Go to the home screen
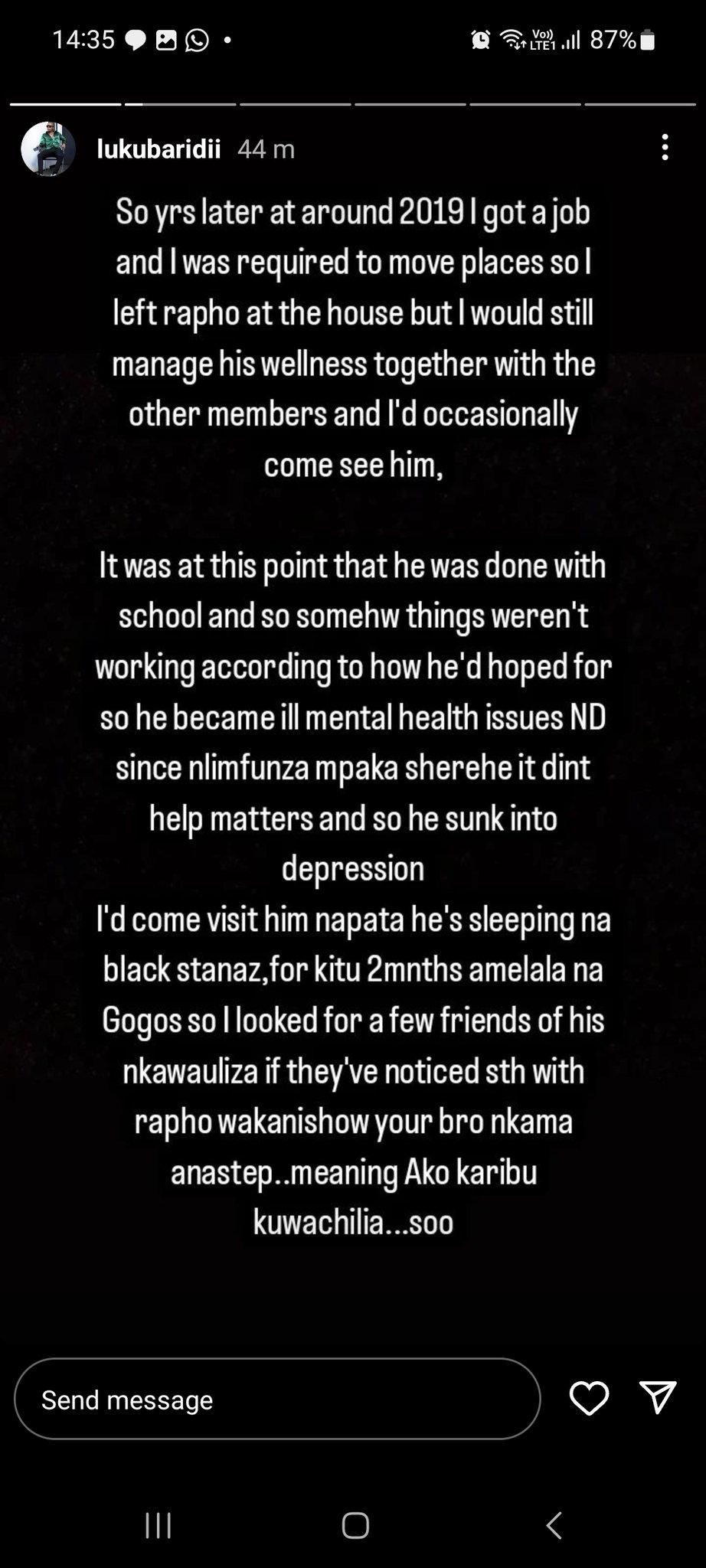 tap(355, 1524)
